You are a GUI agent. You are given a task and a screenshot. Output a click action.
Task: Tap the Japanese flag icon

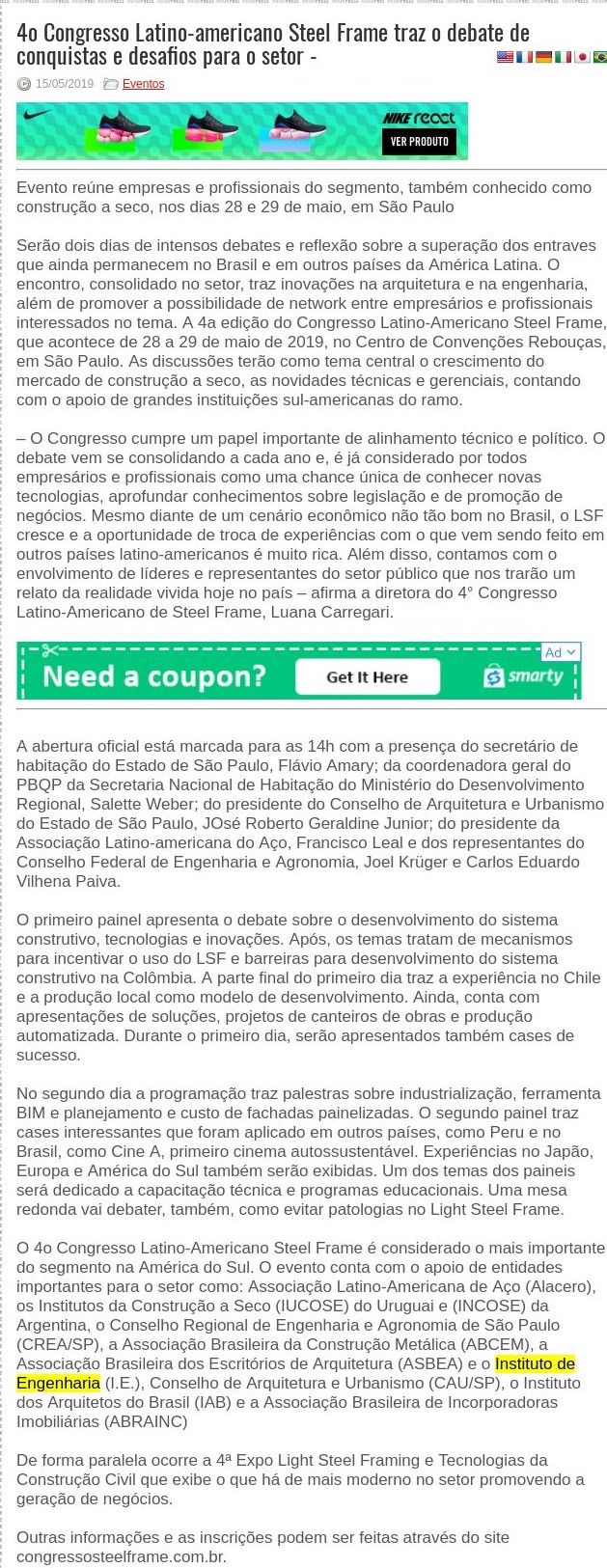tap(582, 58)
